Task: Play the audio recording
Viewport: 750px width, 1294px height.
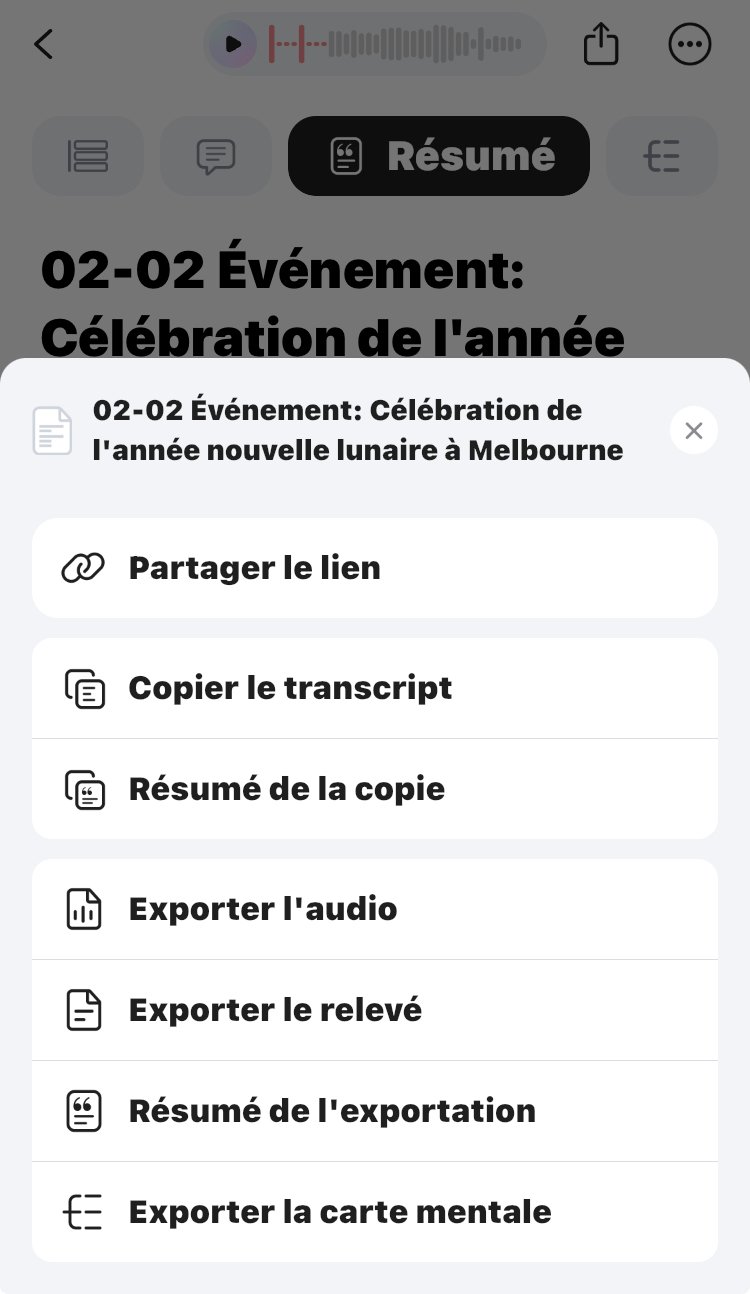Action: pyautogui.click(x=233, y=45)
